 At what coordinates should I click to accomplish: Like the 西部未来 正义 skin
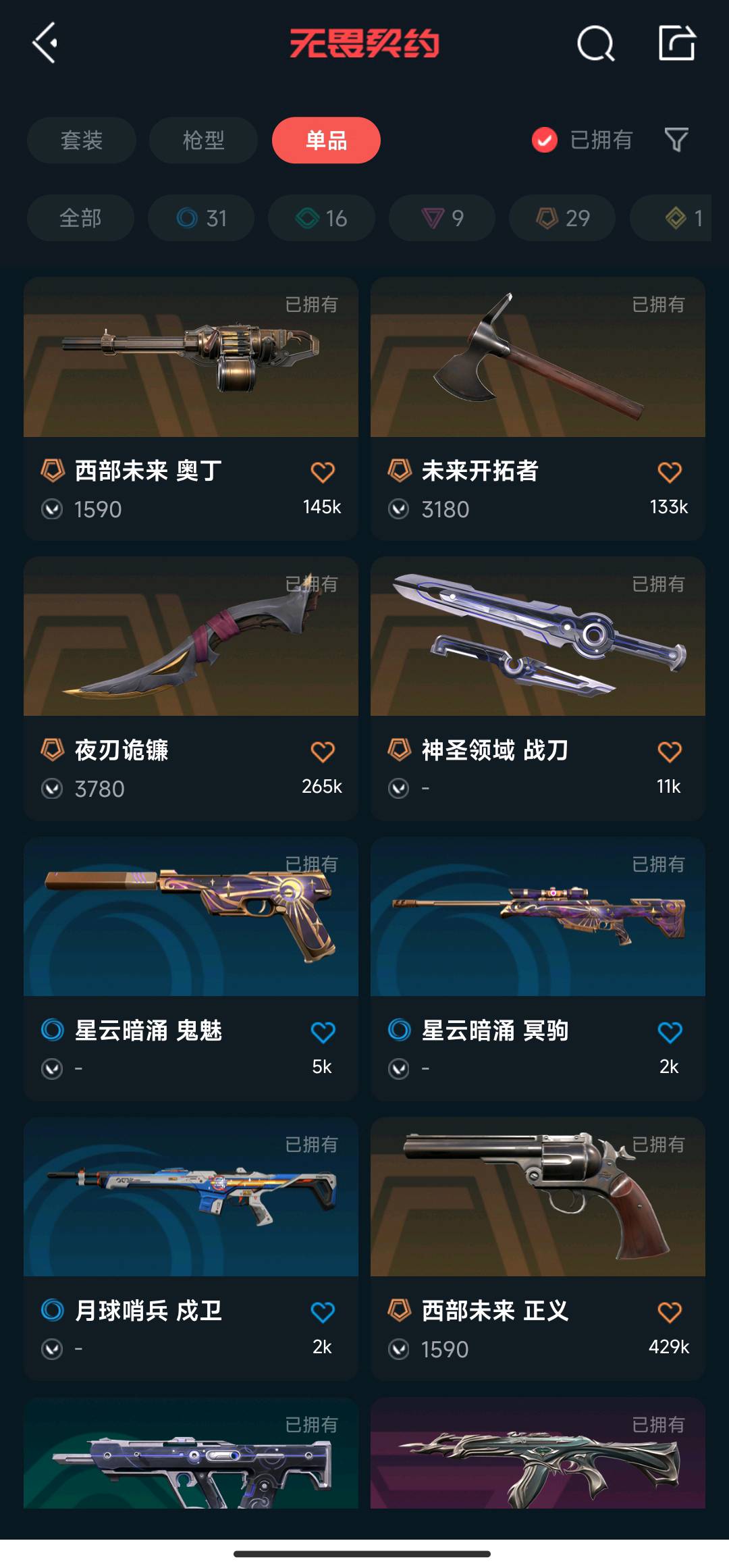(x=670, y=1312)
